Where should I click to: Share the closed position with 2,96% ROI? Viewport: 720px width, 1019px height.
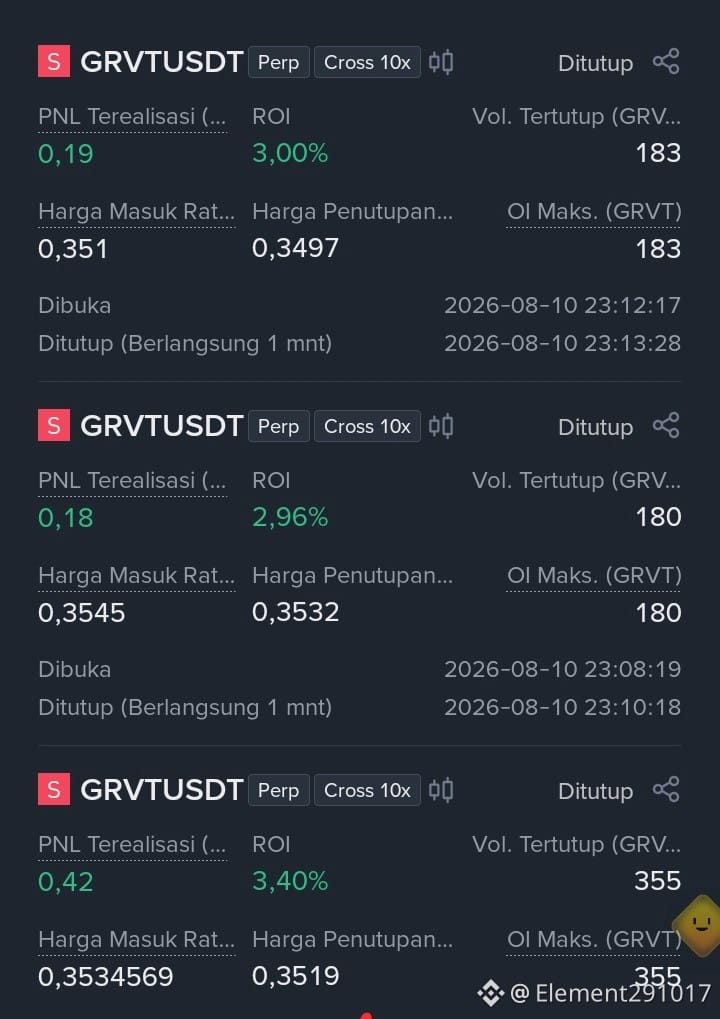[x=666, y=426]
